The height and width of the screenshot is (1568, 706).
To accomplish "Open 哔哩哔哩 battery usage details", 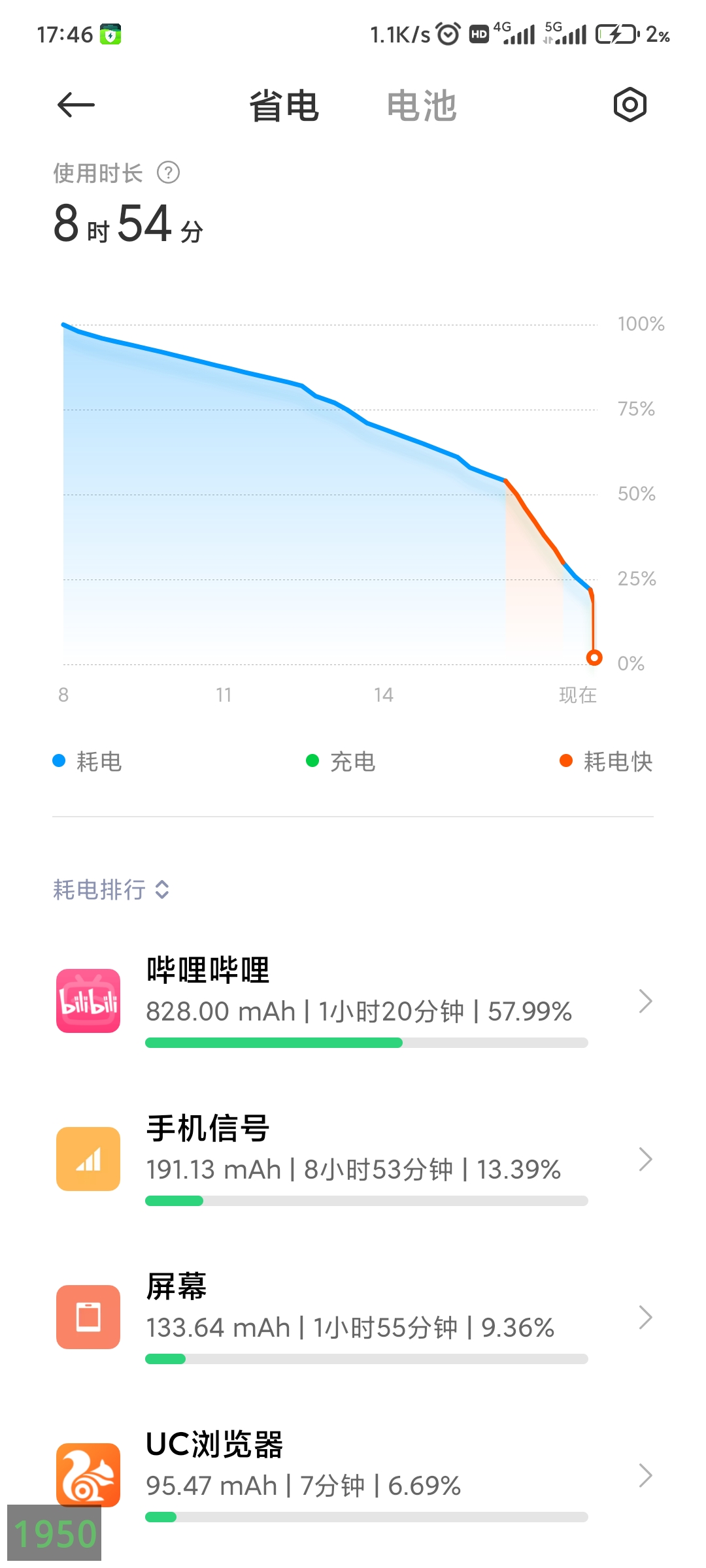I will coord(353,1001).
